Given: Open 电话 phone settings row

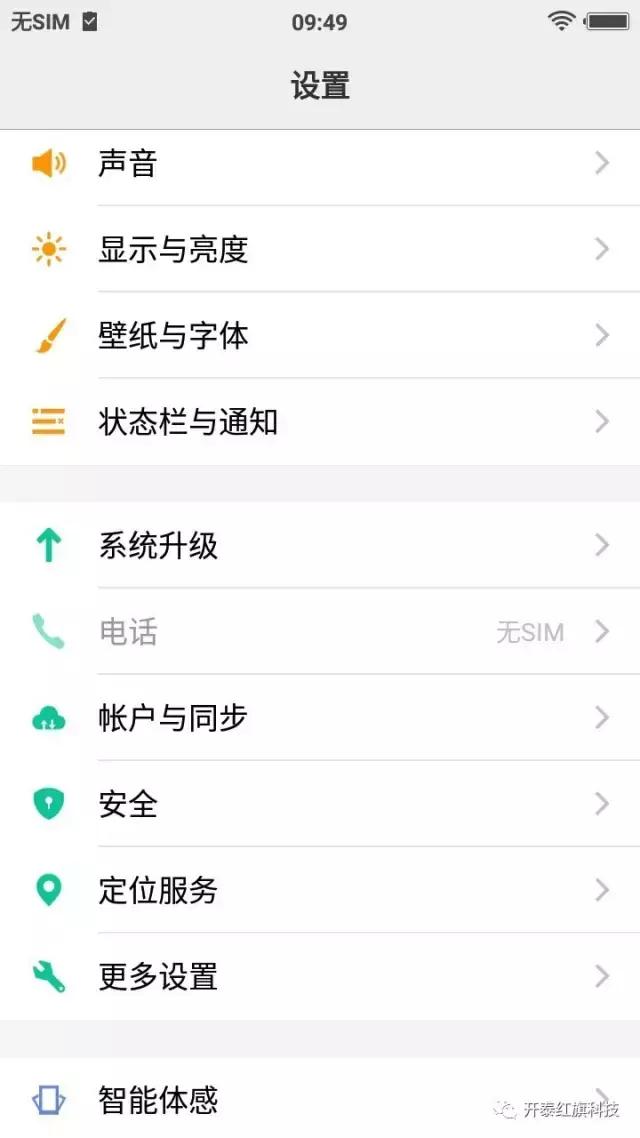Looking at the screenshot, I should (320, 632).
